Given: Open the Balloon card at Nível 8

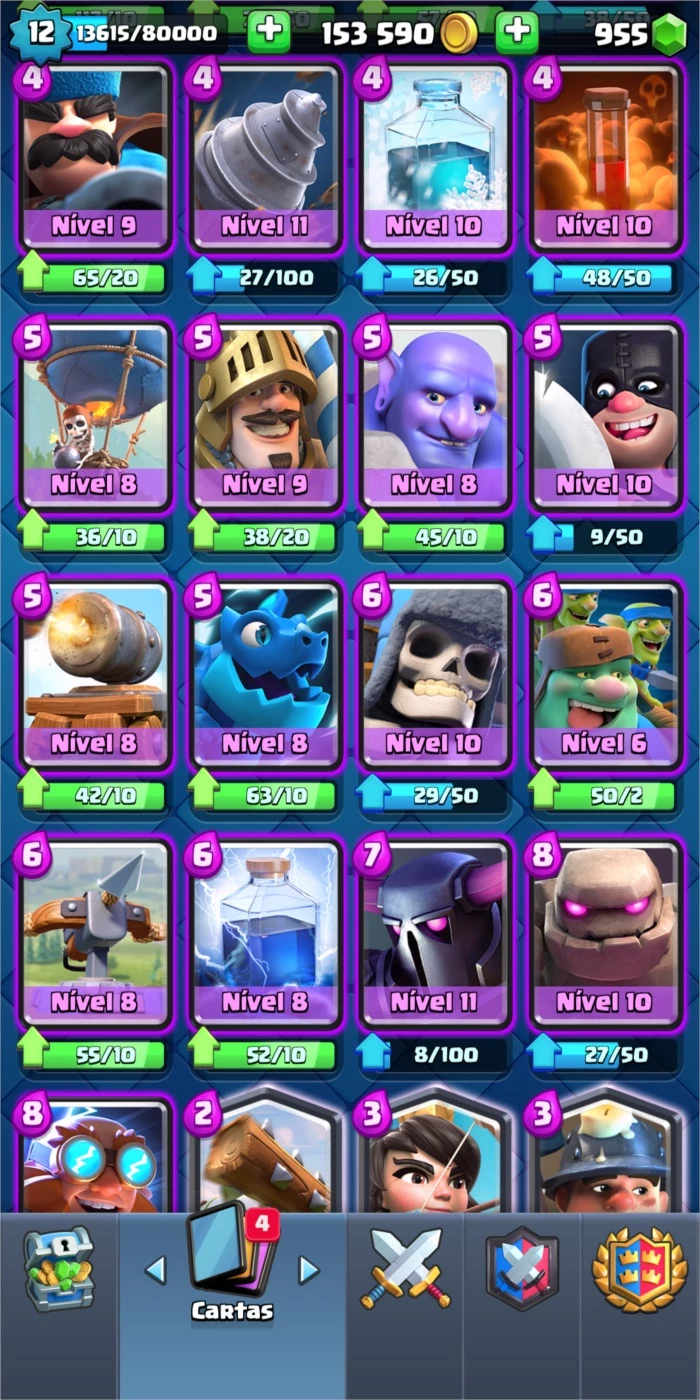Looking at the screenshot, I should tap(95, 416).
